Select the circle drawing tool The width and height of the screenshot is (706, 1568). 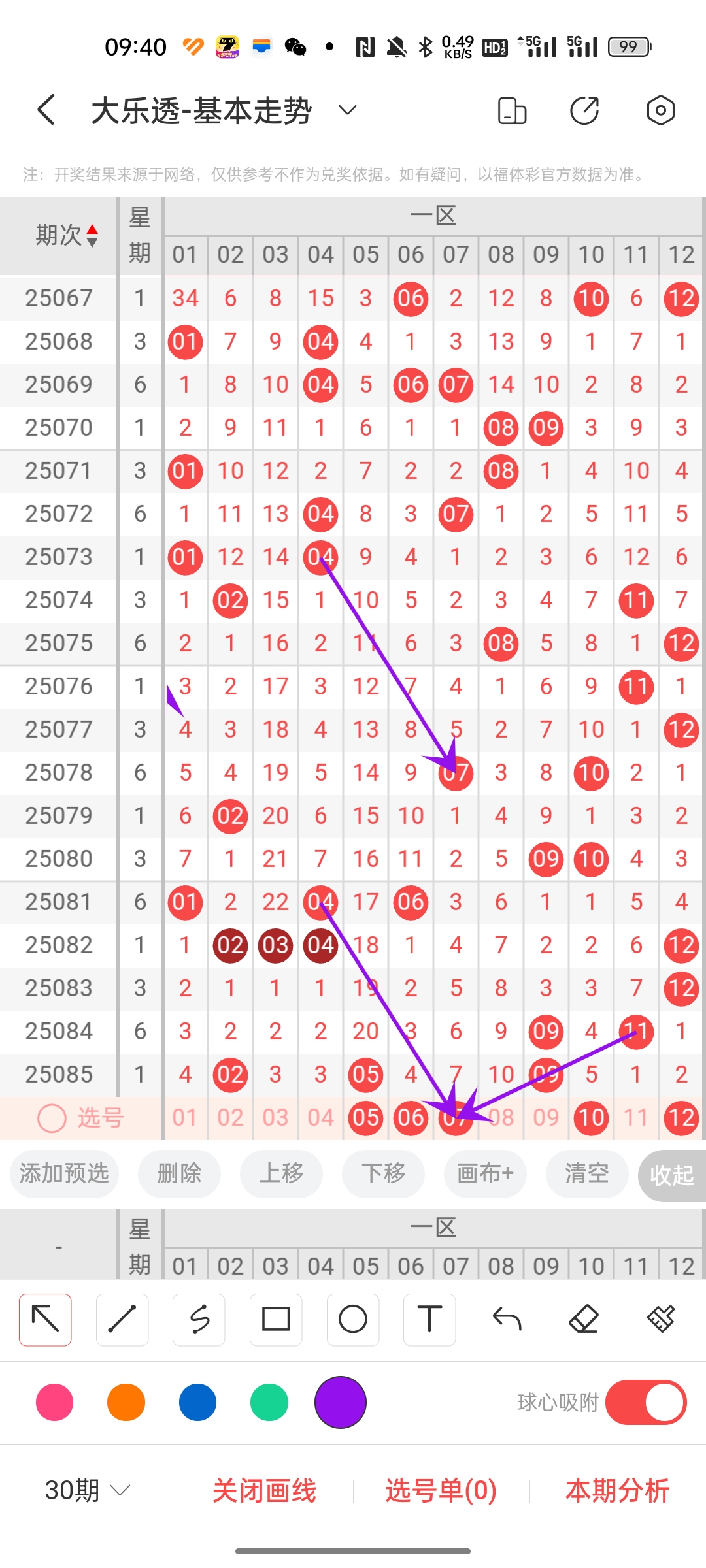[353, 1319]
